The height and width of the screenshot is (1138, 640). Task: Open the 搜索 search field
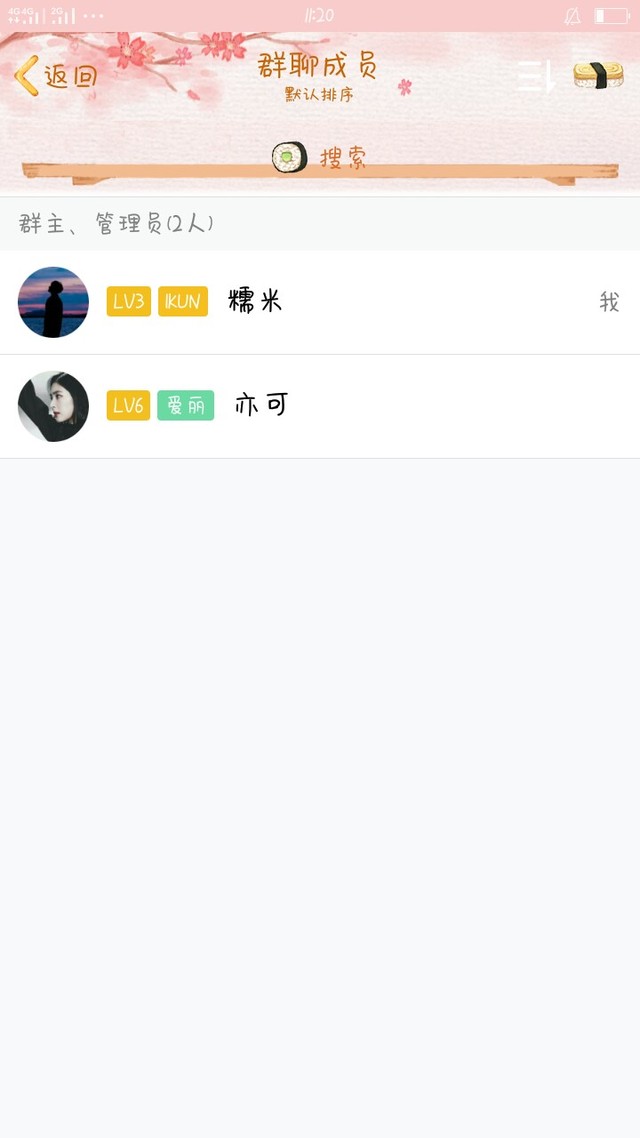pos(320,158)
